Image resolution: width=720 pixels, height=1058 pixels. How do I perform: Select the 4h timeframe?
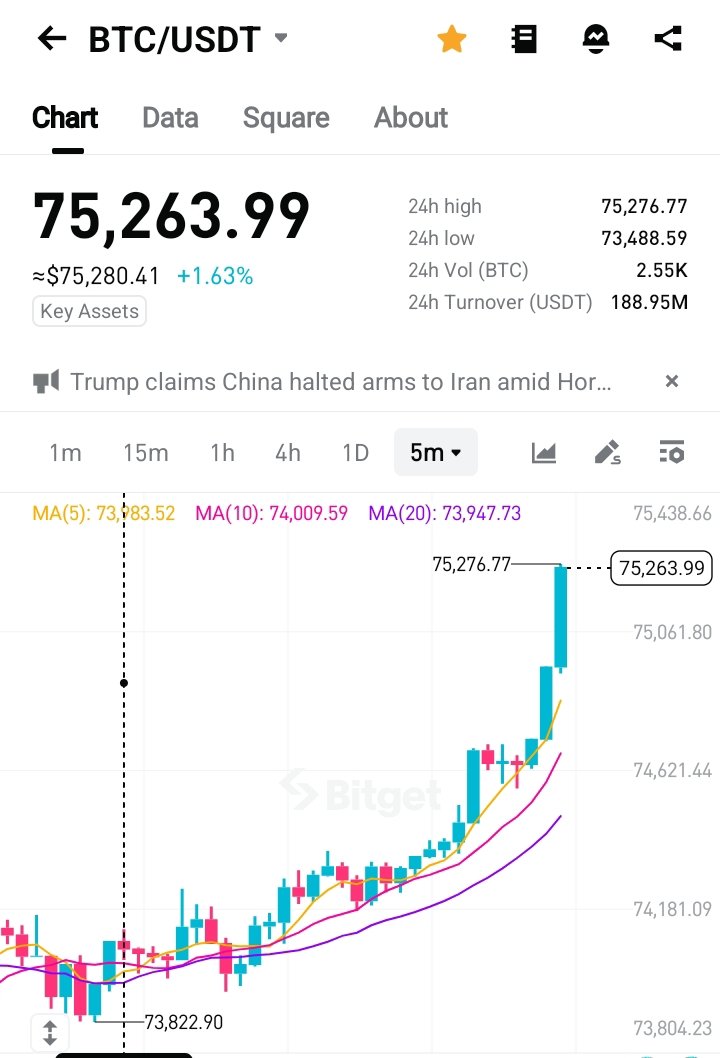[x=288, y=453]
